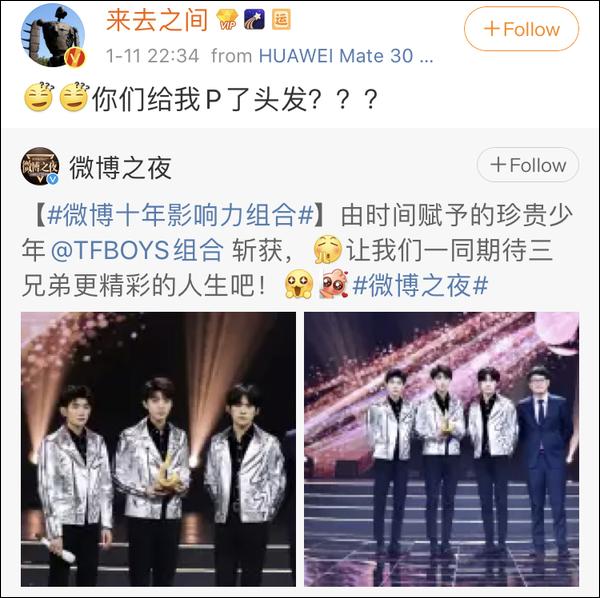This screenshot has width=600, height=598.
Task: View the photo of three performers
Action: [x=158, y=449]
